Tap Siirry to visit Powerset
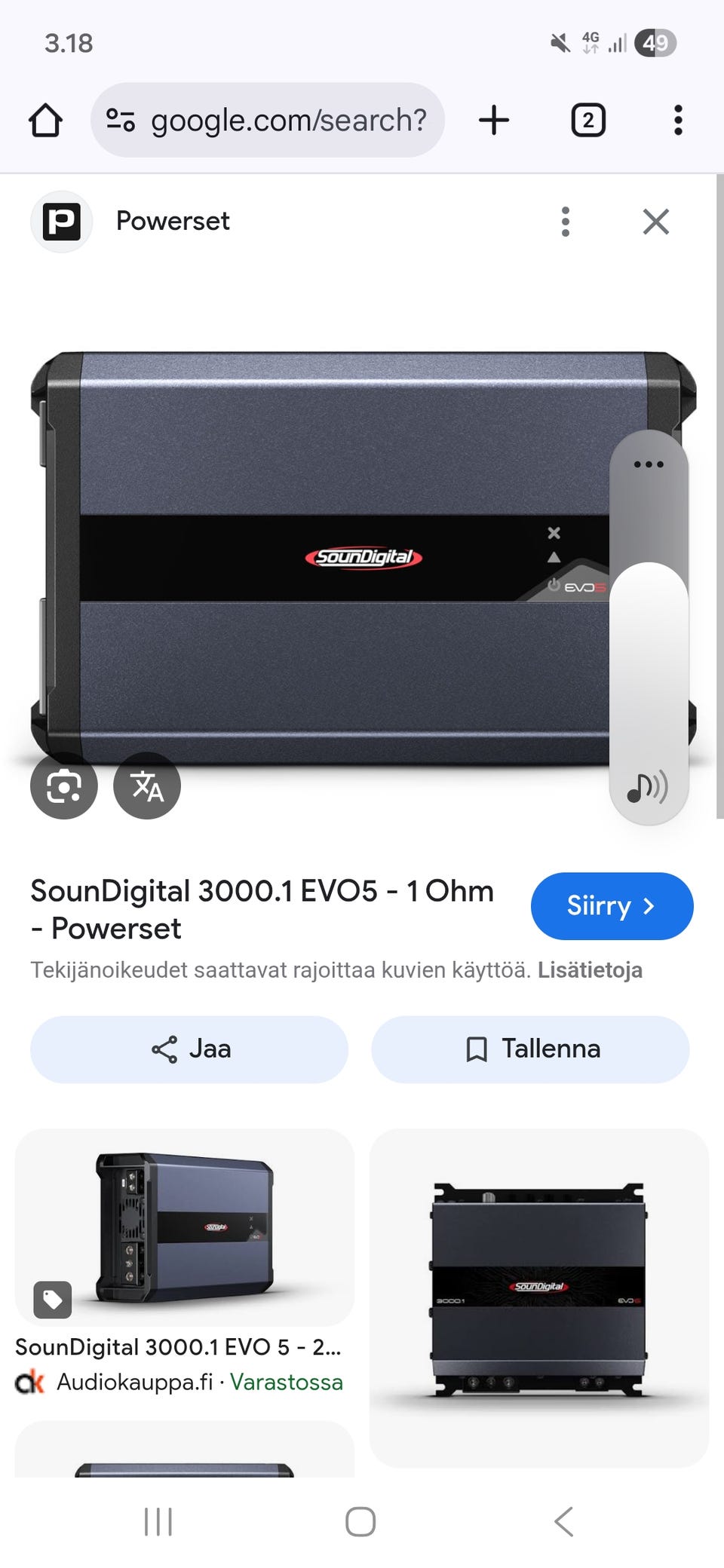This screenshot has width=724, height=1568. 612,906
